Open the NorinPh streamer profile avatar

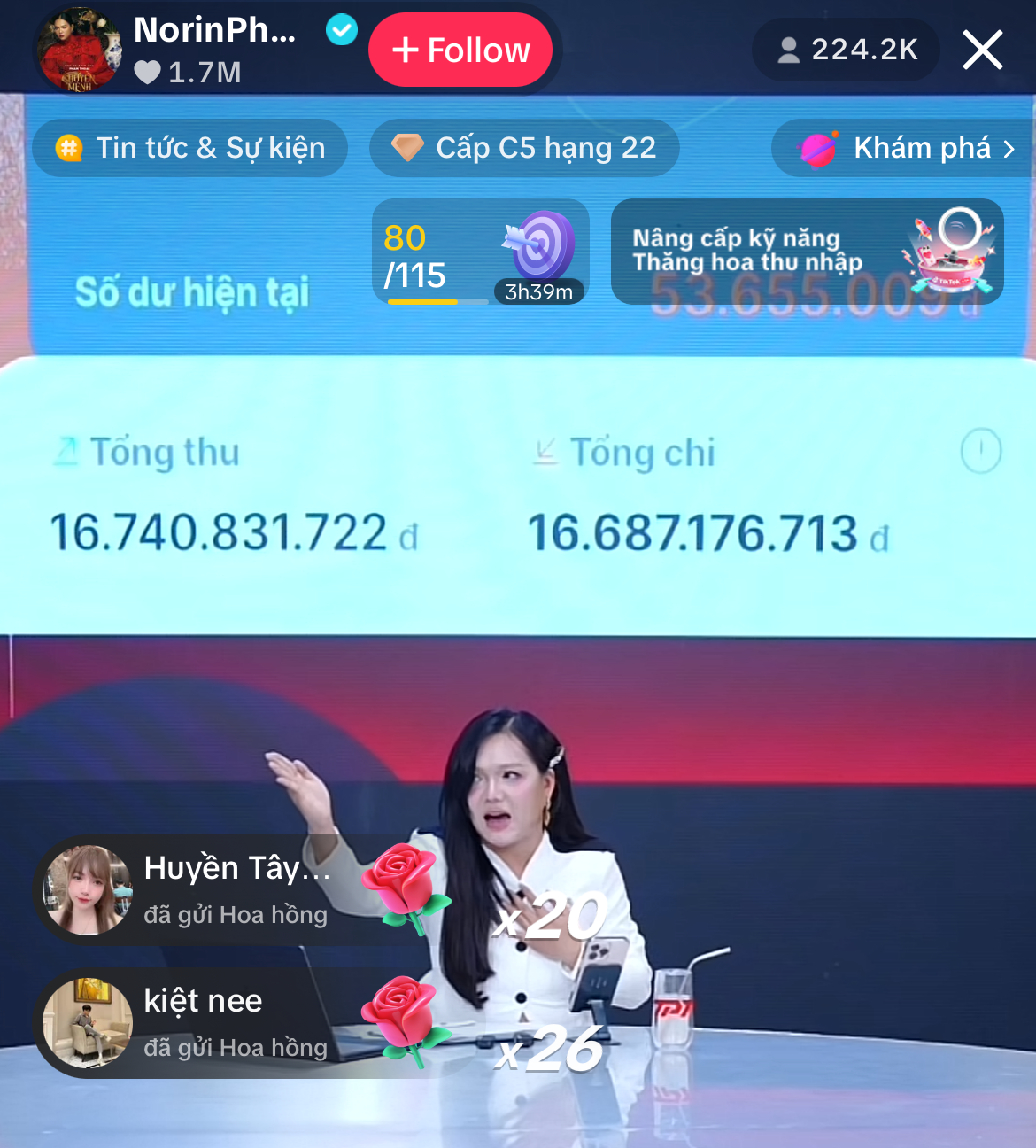(80, 49)
